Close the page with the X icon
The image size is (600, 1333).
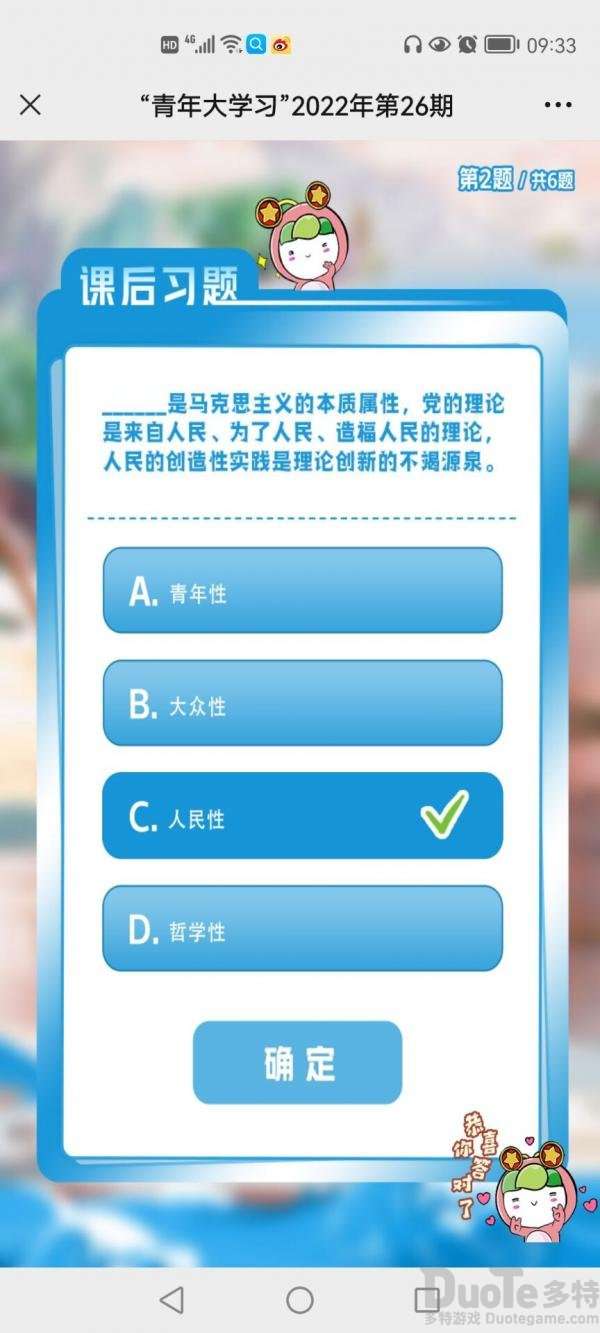[x=31, y=105]
